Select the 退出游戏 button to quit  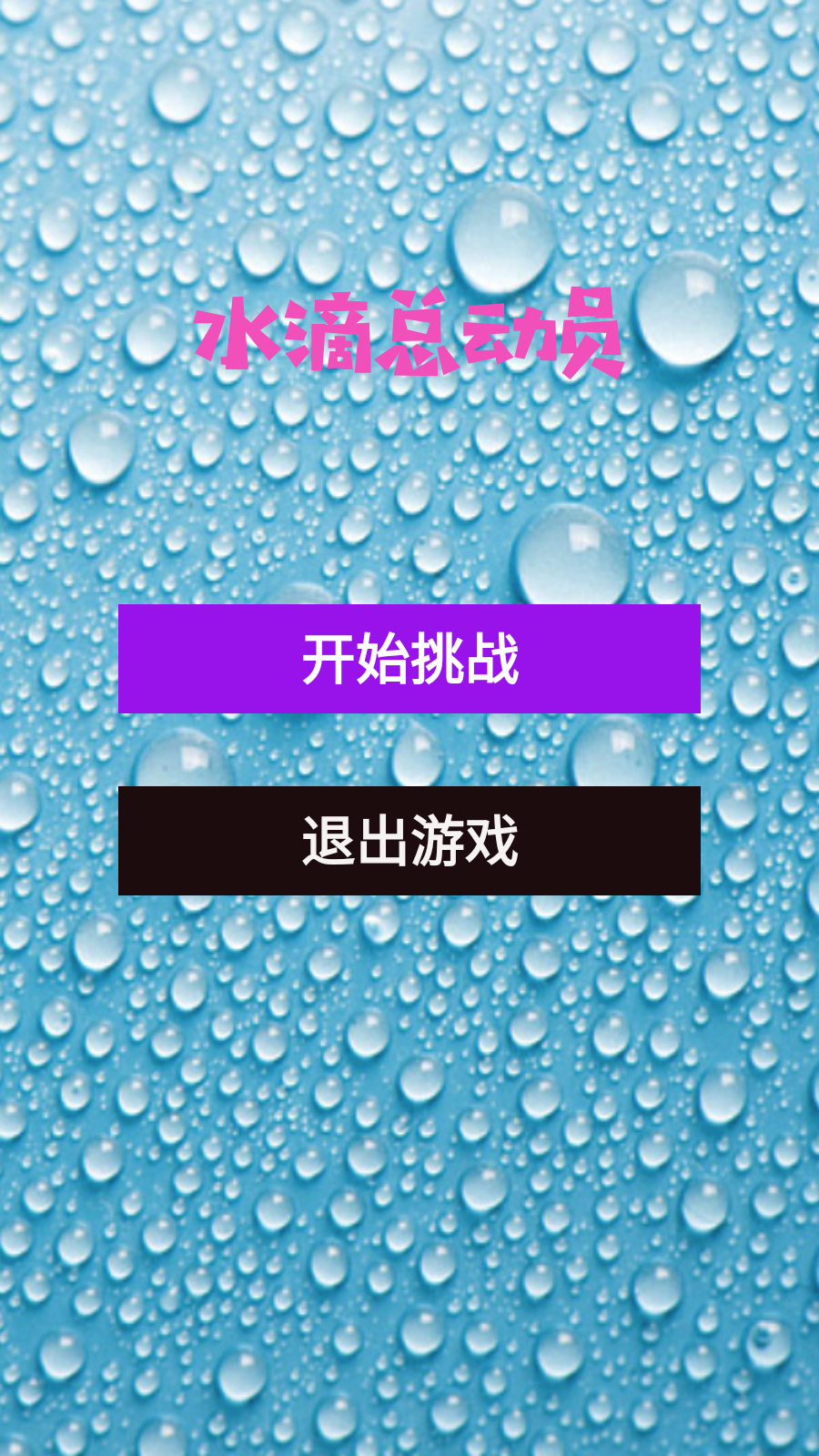click(409, 840)
